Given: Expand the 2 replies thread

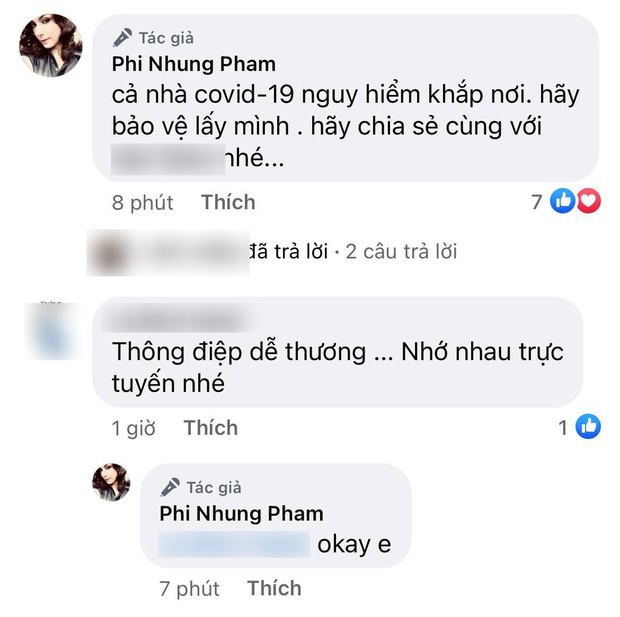Looking at the screenshot, I should coord(401,251).
